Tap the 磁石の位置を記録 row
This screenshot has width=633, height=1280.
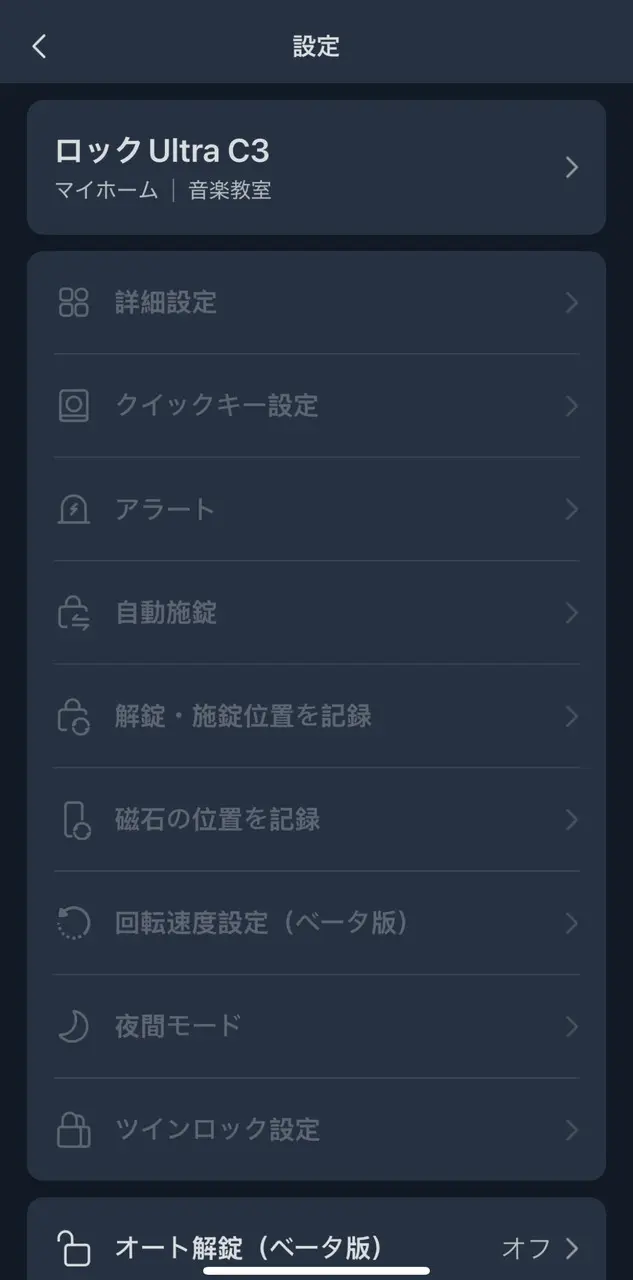(x=316, y=820)
